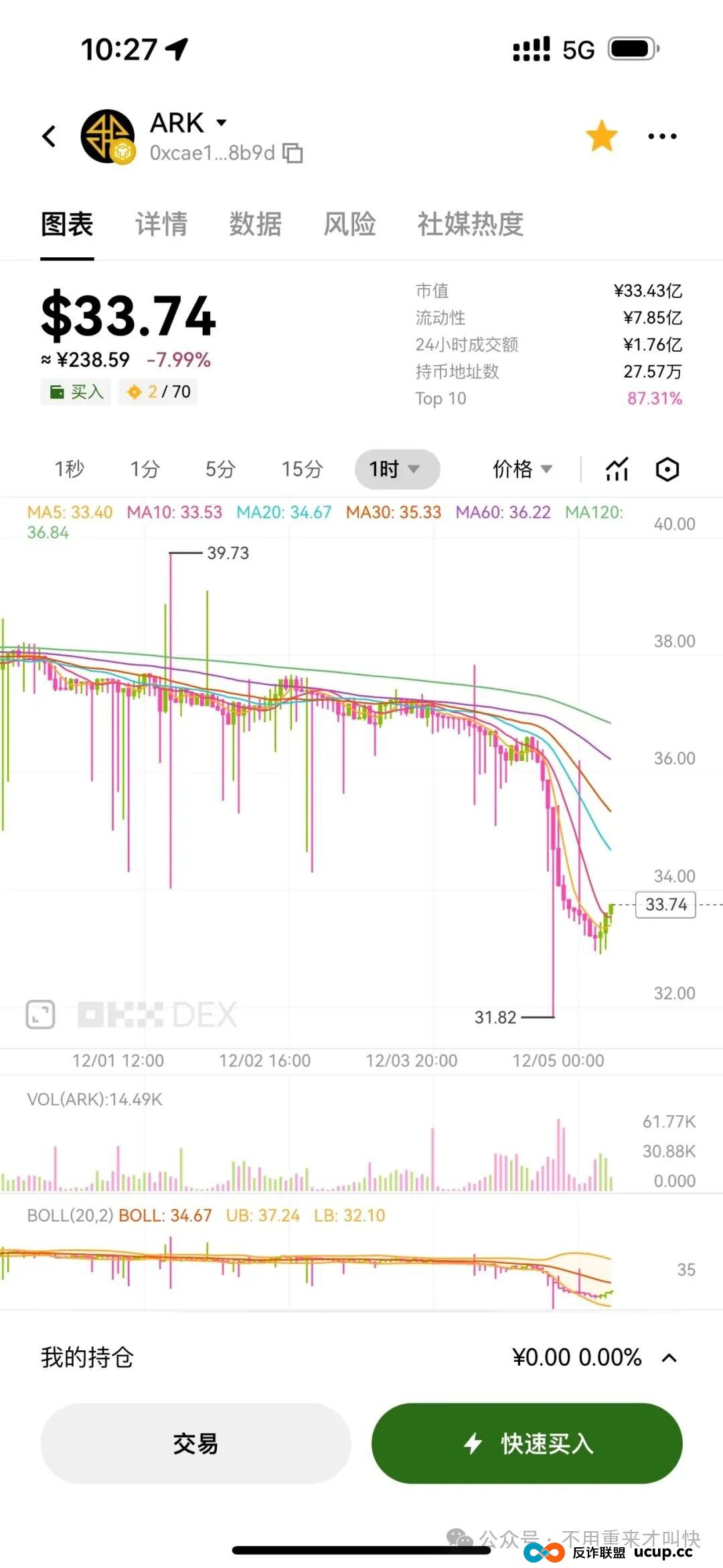Toggle the favorite star for ARK
Viewport: 723px width, 1568px height.
602,135
